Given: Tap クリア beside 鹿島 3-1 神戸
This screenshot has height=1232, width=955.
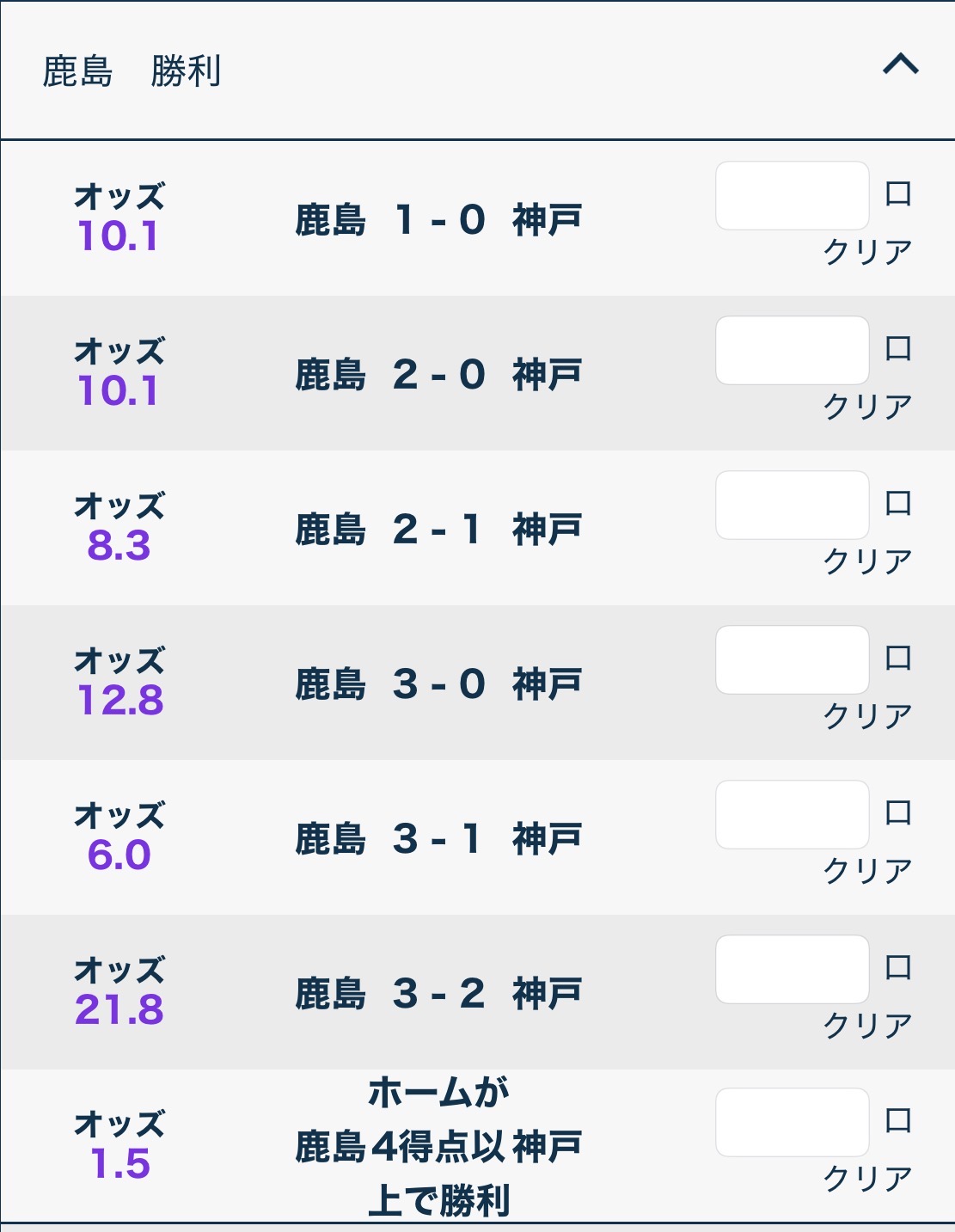Looking at the screenshot, I should (867, 871).
